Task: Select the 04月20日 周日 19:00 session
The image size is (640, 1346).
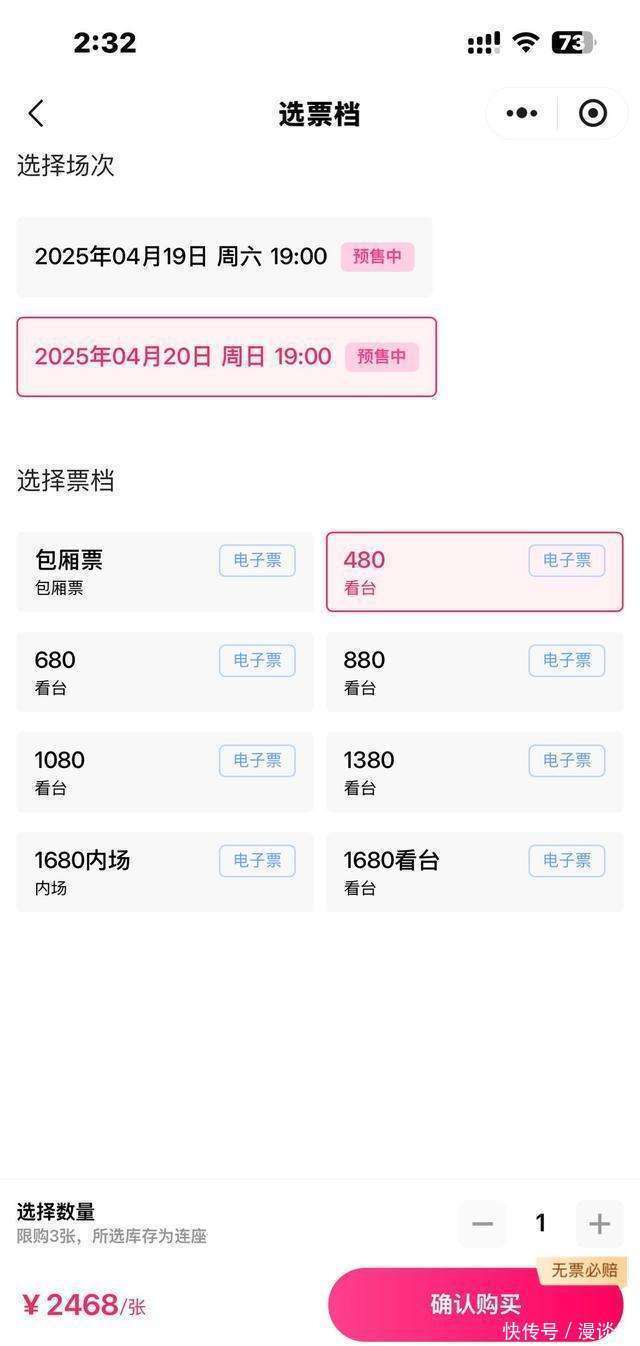Action: click(227, 357)
